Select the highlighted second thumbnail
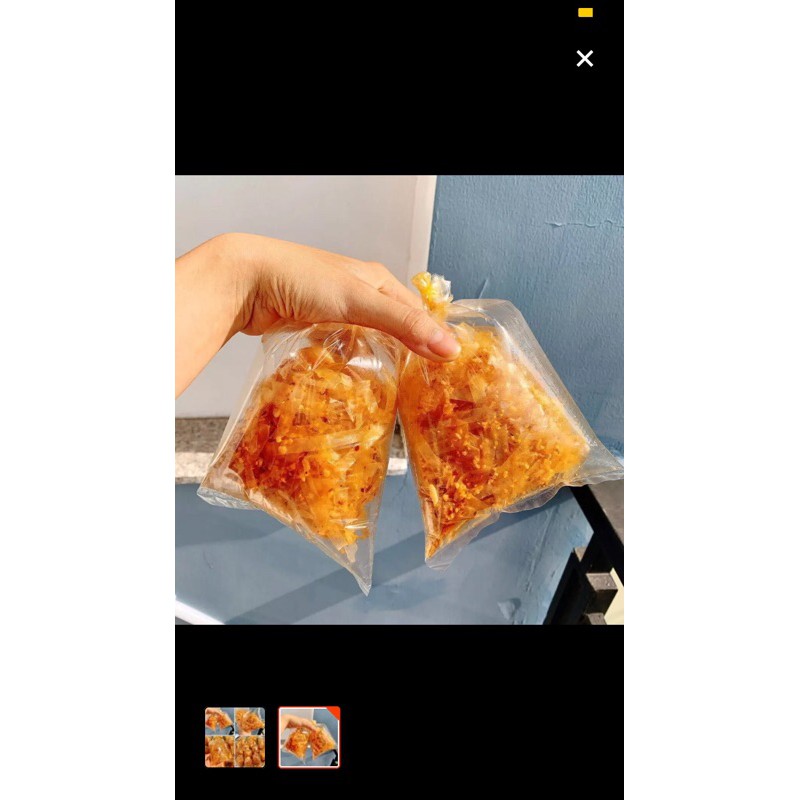 [x=309, y=737]
